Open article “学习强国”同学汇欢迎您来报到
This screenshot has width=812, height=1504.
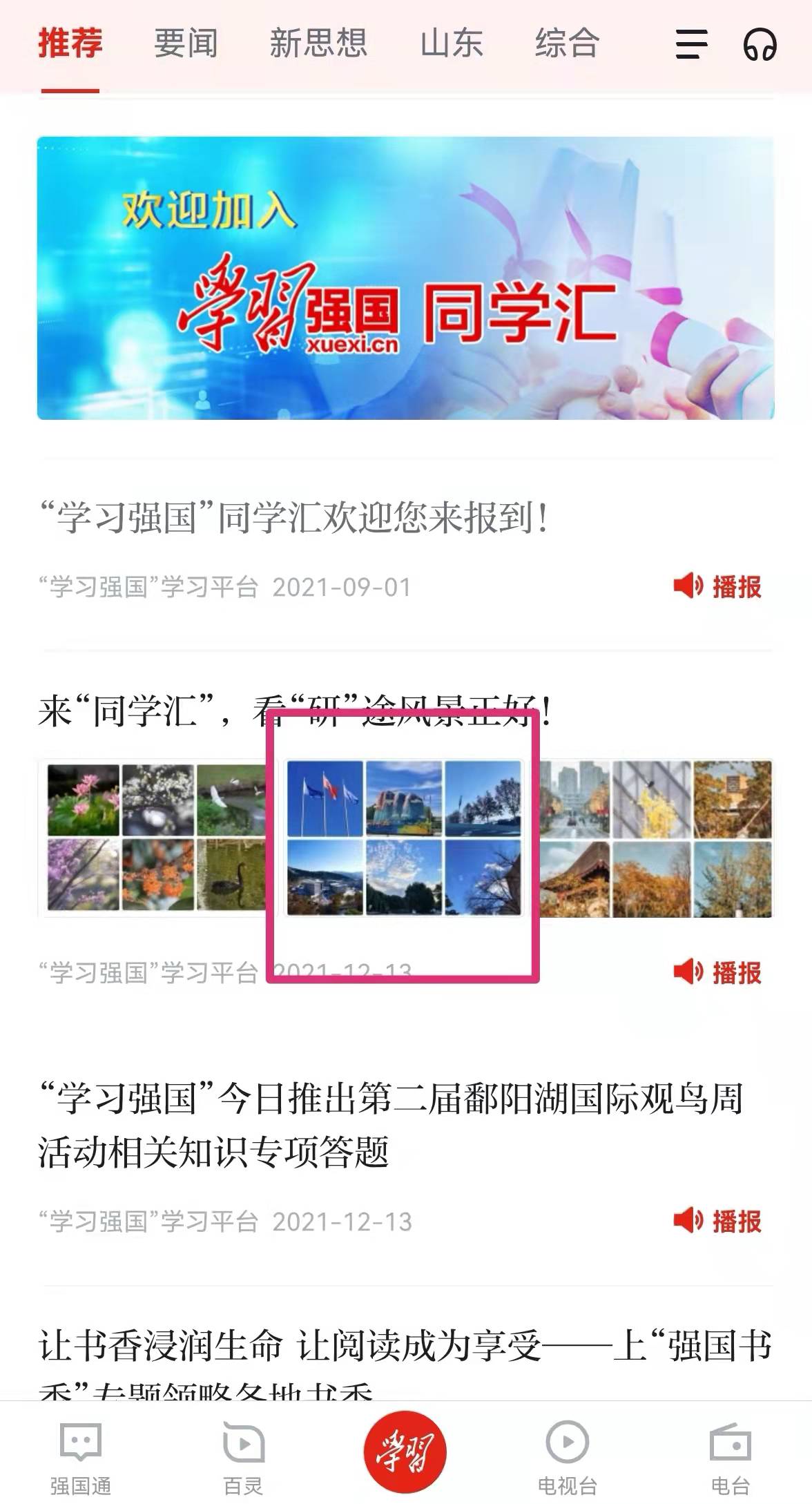pyautogui.click(x=294, y=518)
